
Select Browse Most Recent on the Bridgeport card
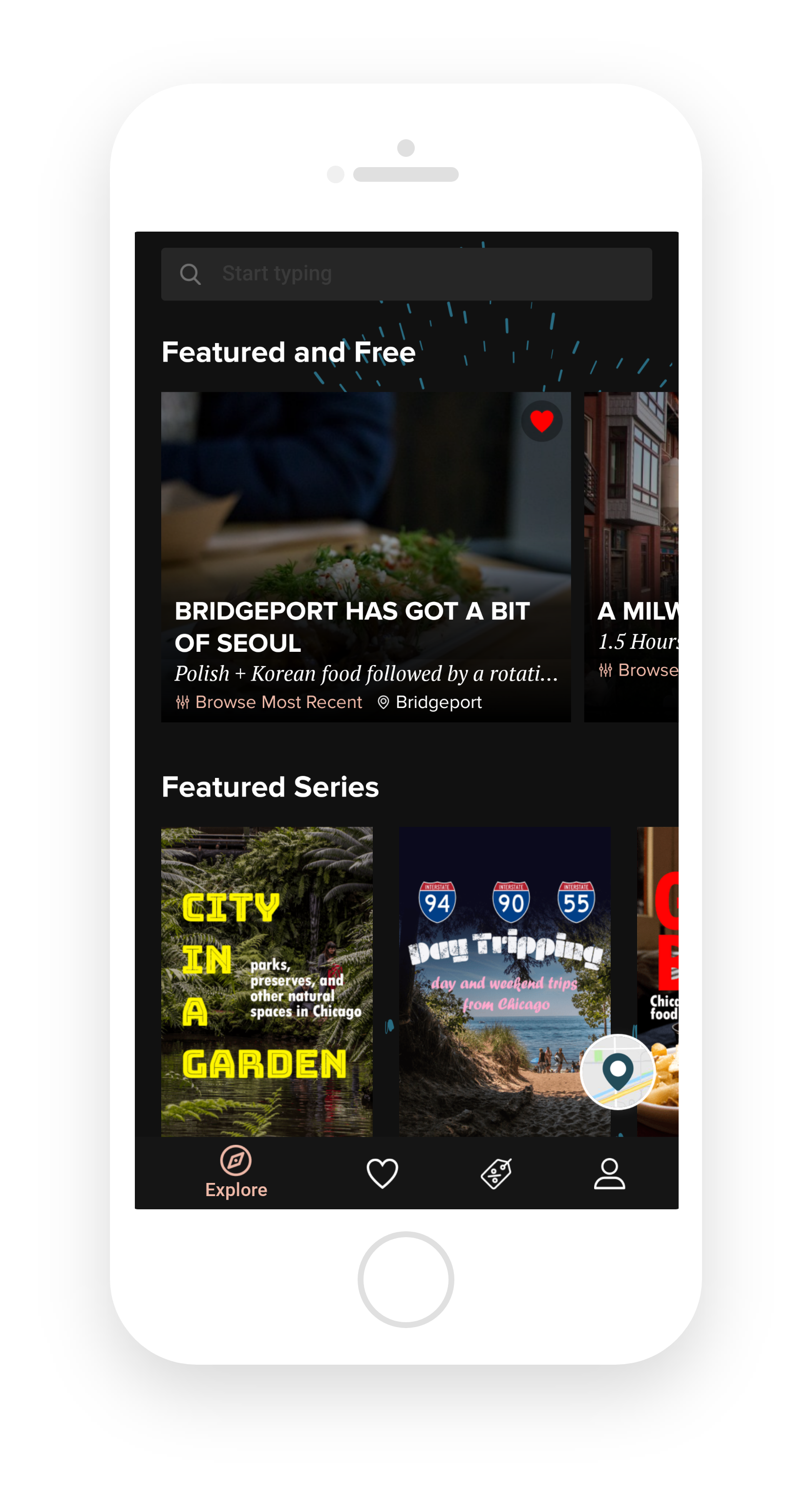click(269, 702)
